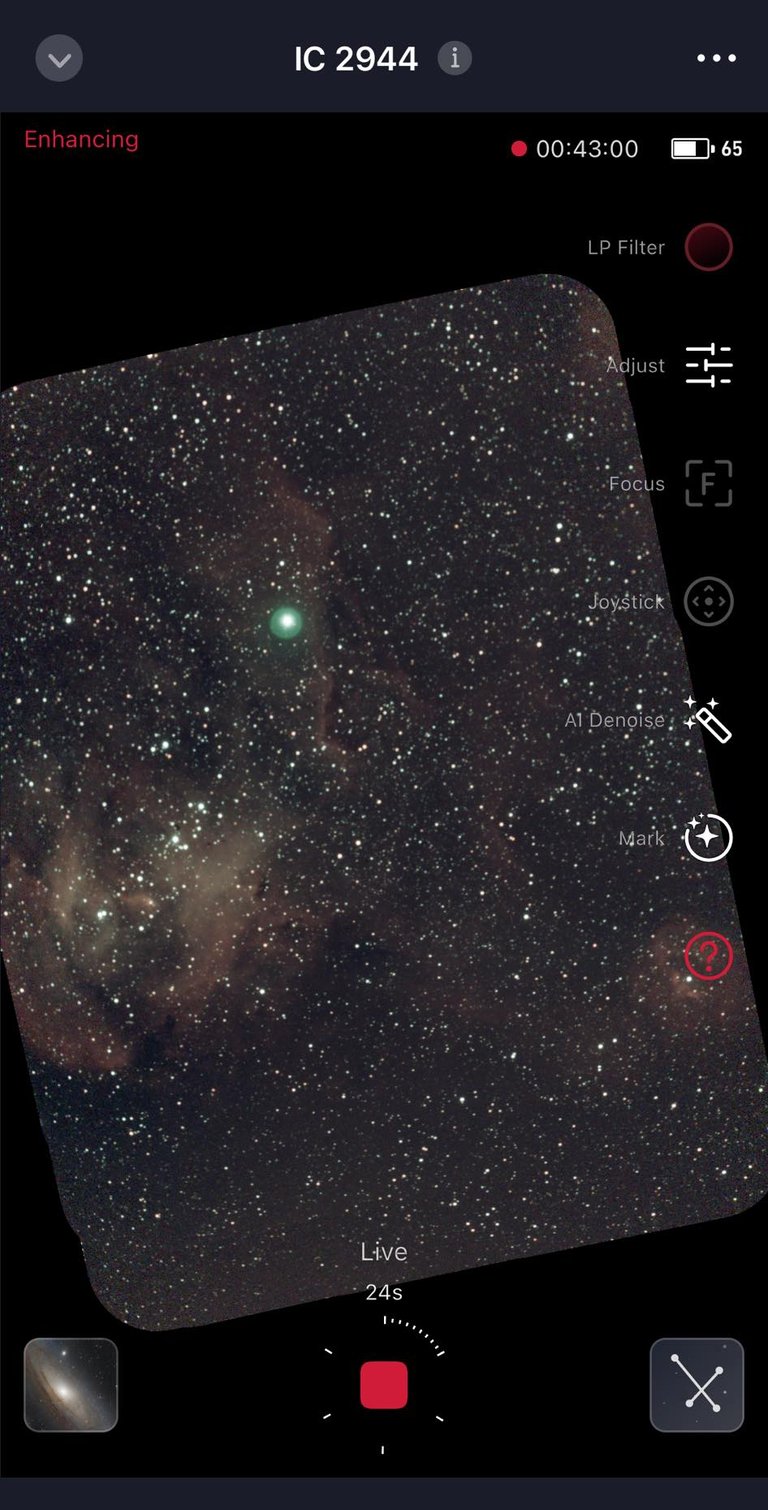Stop the recording with the red button
768x1510 pixels.
(384, 1385)
